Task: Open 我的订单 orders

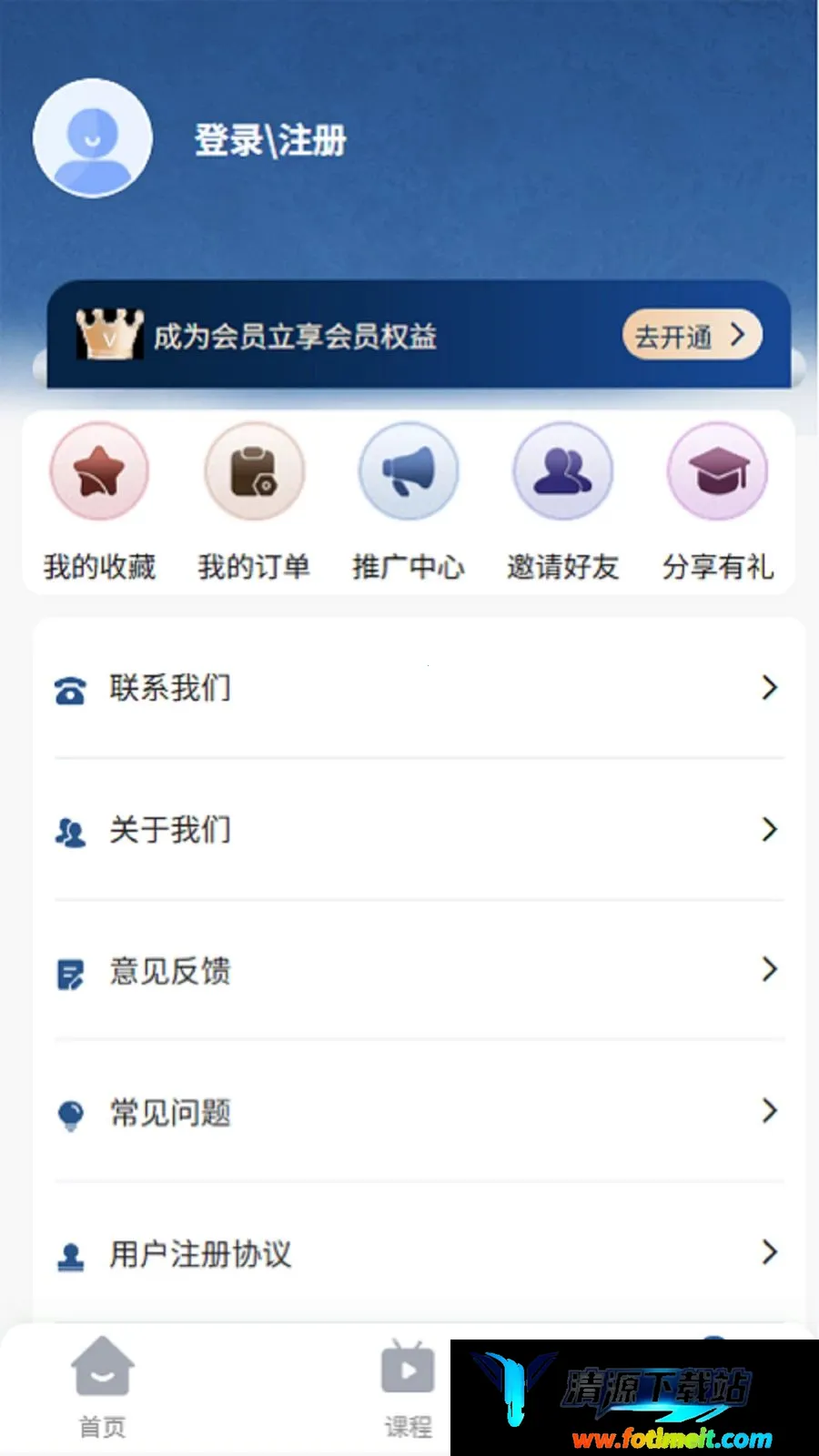Action: coord(254,501)
